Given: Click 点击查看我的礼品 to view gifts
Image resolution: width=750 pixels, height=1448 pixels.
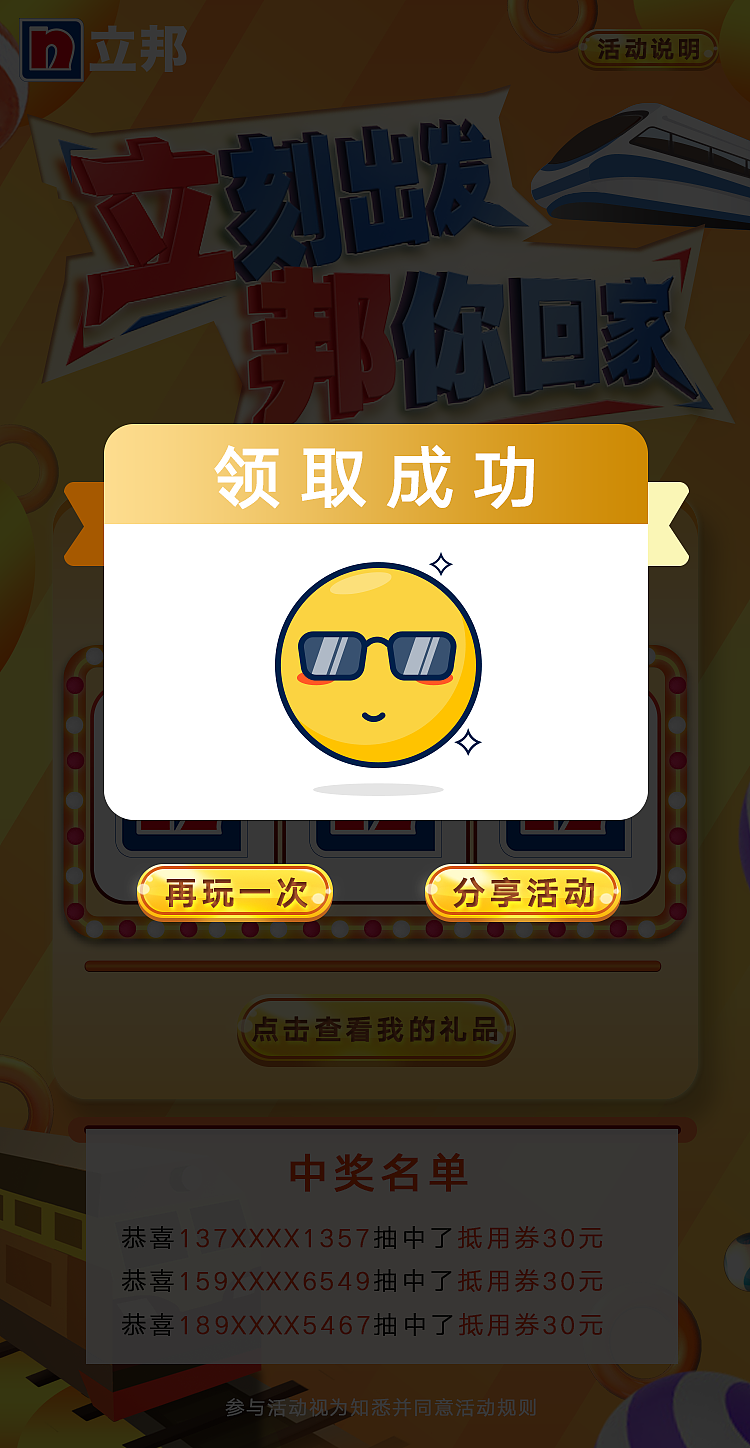Looking at the screenshot, I should pos(375,1030).
